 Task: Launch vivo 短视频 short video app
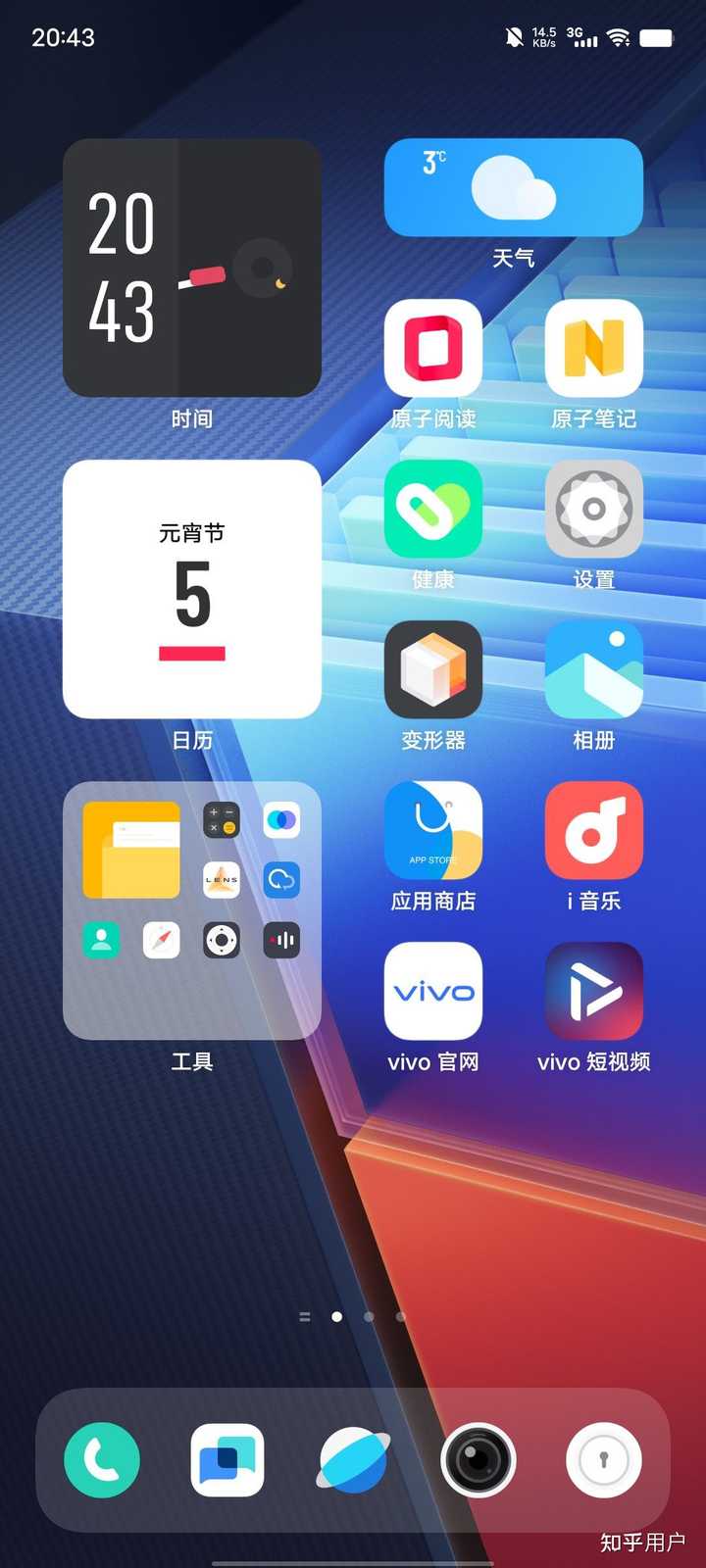(593, 990)
